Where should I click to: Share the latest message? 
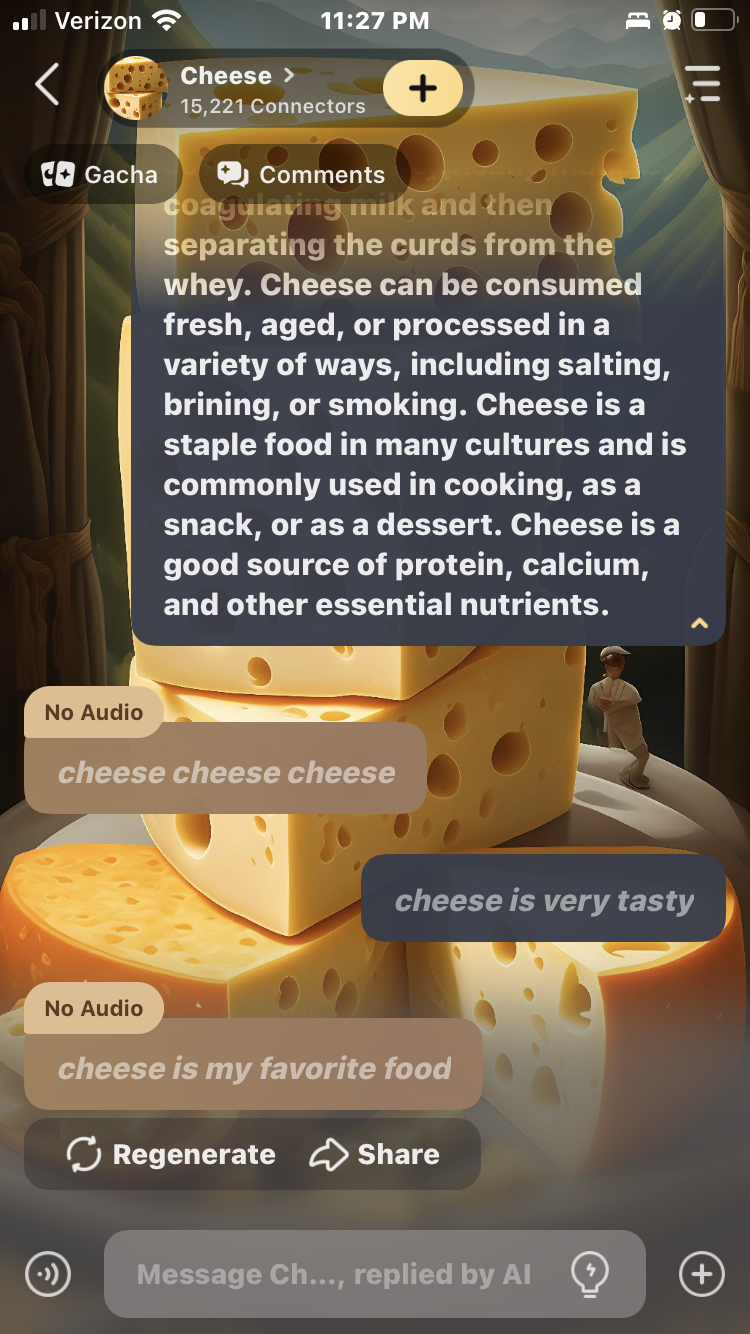point(375,1155)
